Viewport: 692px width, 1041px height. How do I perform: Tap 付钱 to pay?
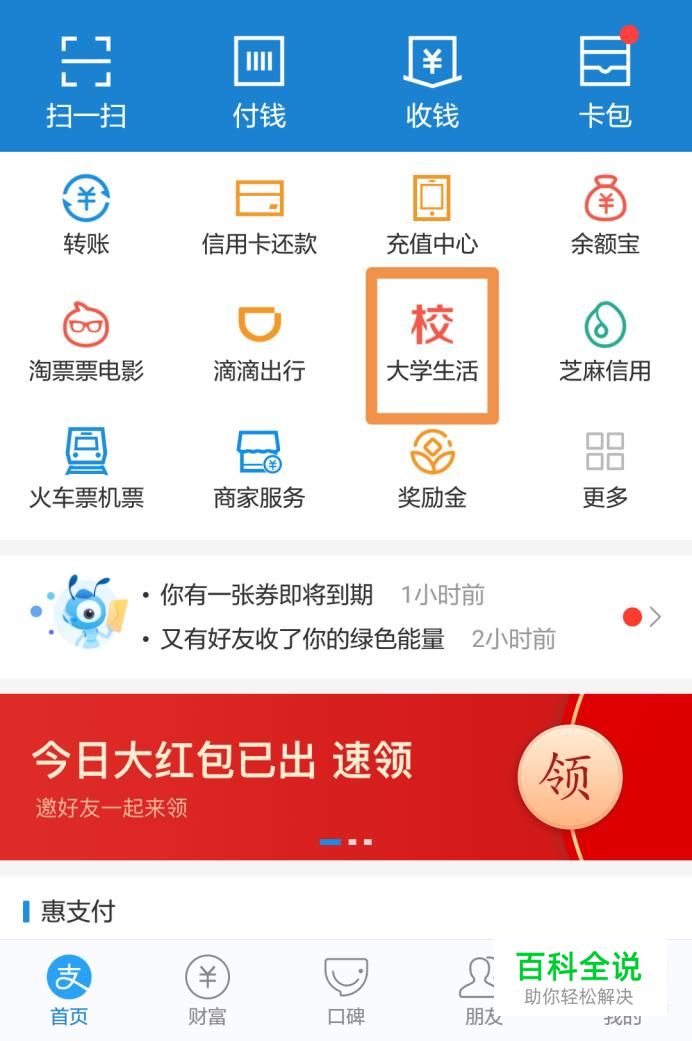pyautogui.click(x=259, y=80)
